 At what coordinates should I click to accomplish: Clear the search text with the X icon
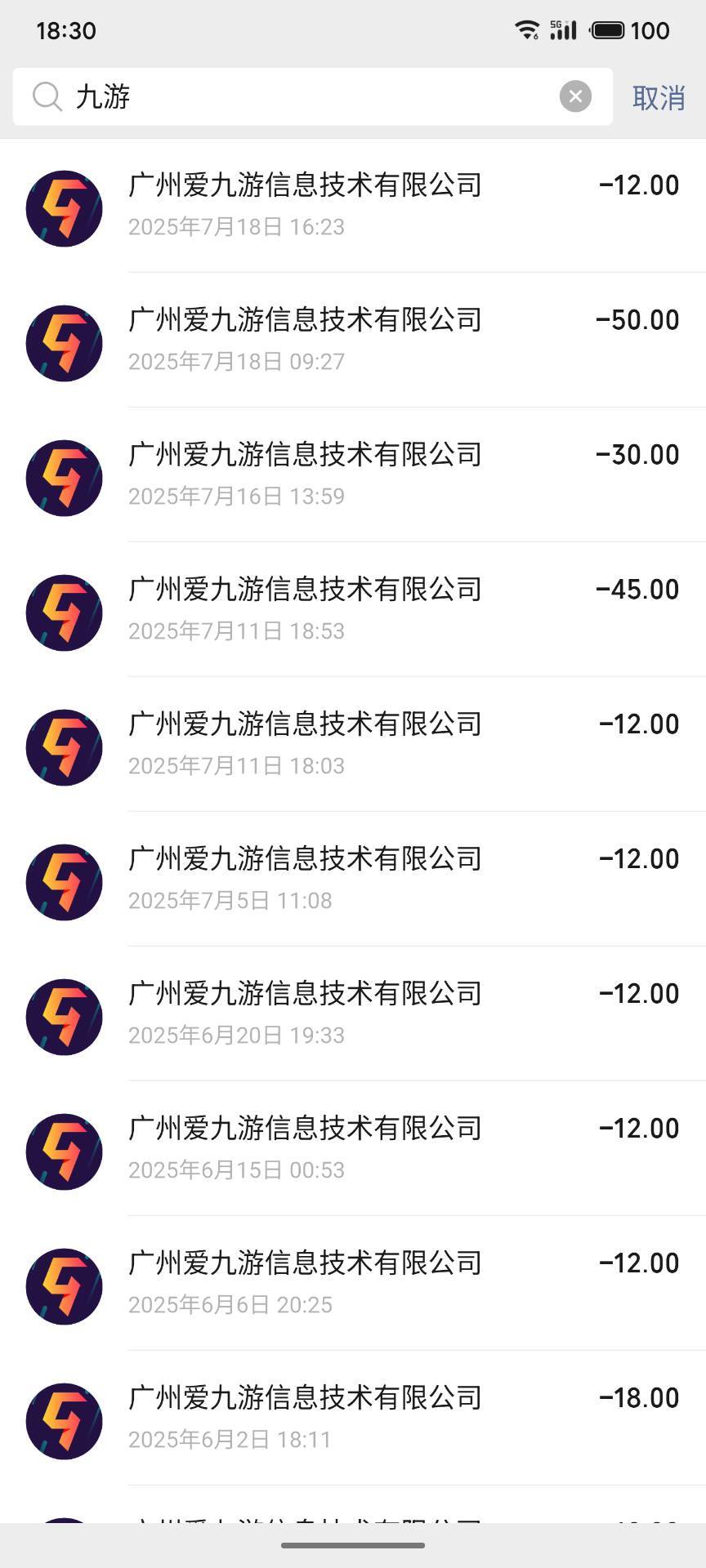[x=575, y=97]
